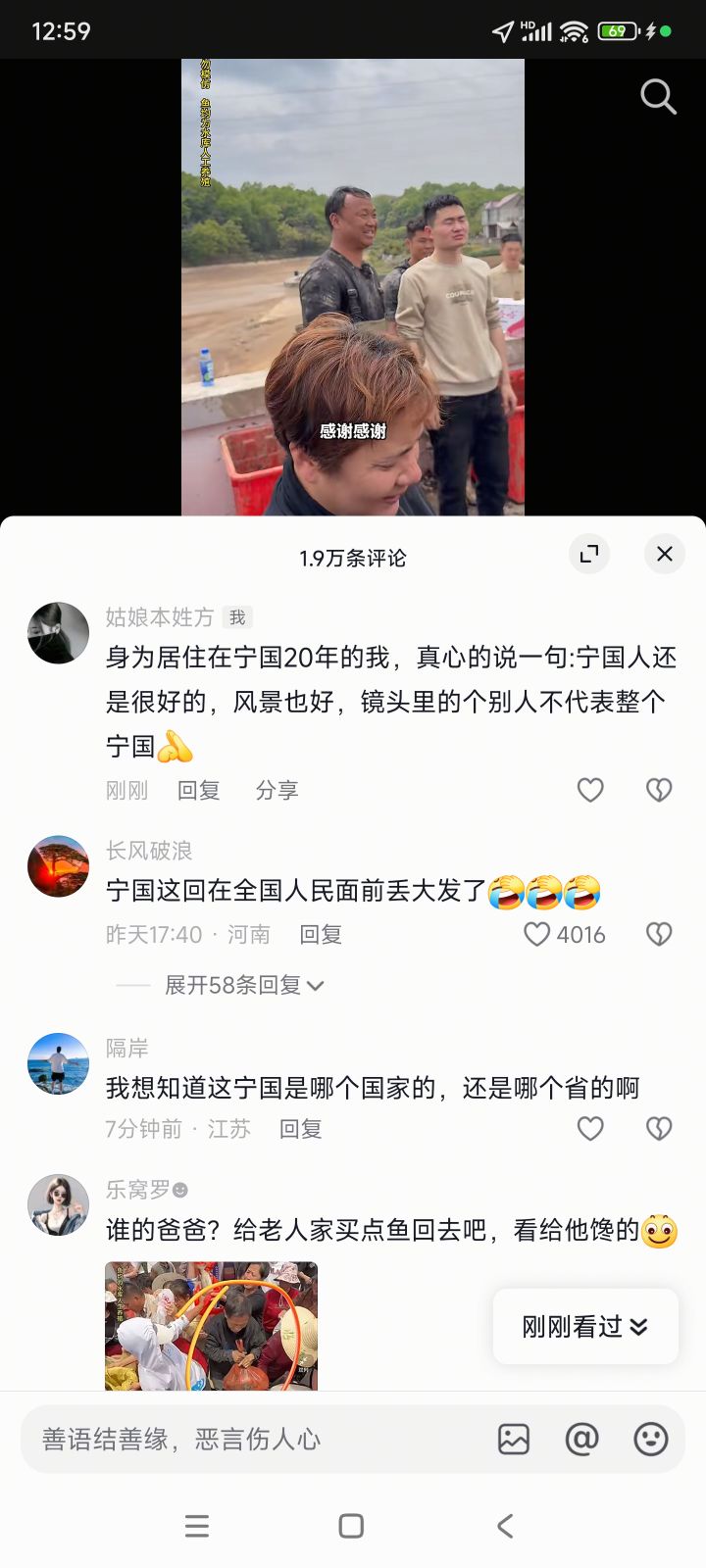This screenshot has height=1568, width=706.
Task: Open the emoji picker
Action: 651,1439
